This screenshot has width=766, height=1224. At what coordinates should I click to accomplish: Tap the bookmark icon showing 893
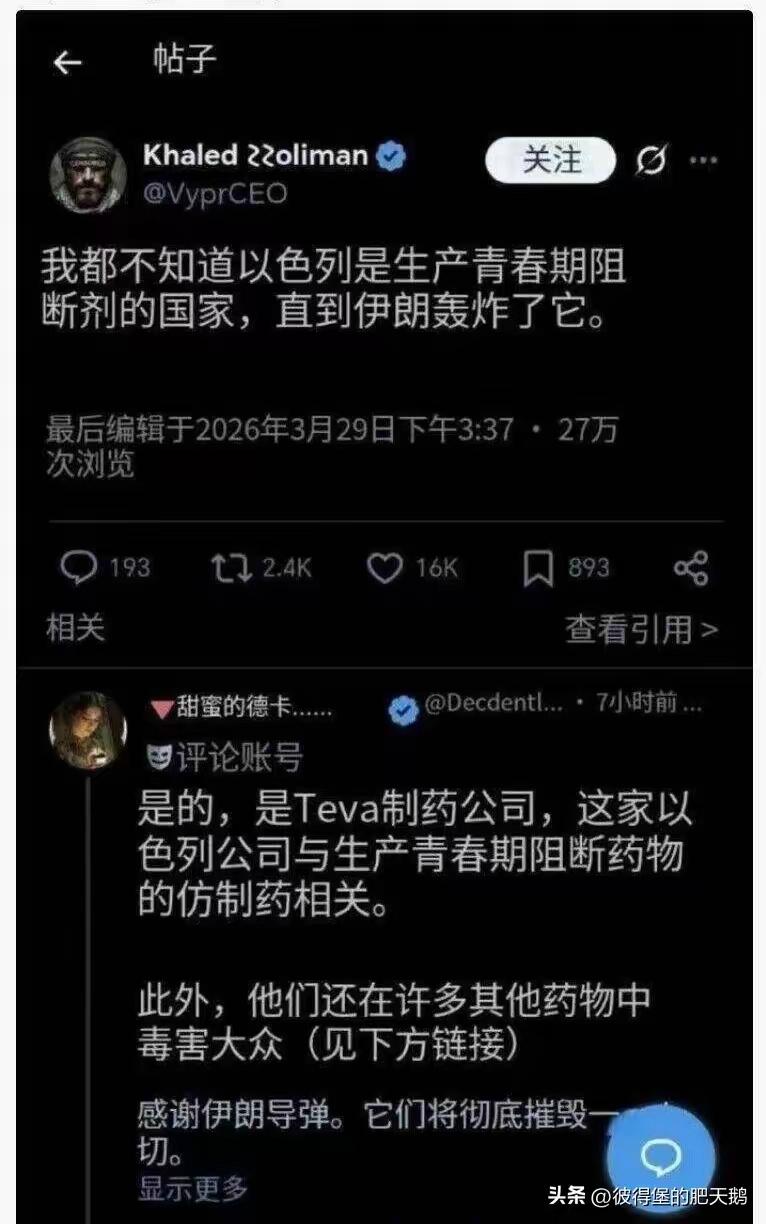click(537, 568)
